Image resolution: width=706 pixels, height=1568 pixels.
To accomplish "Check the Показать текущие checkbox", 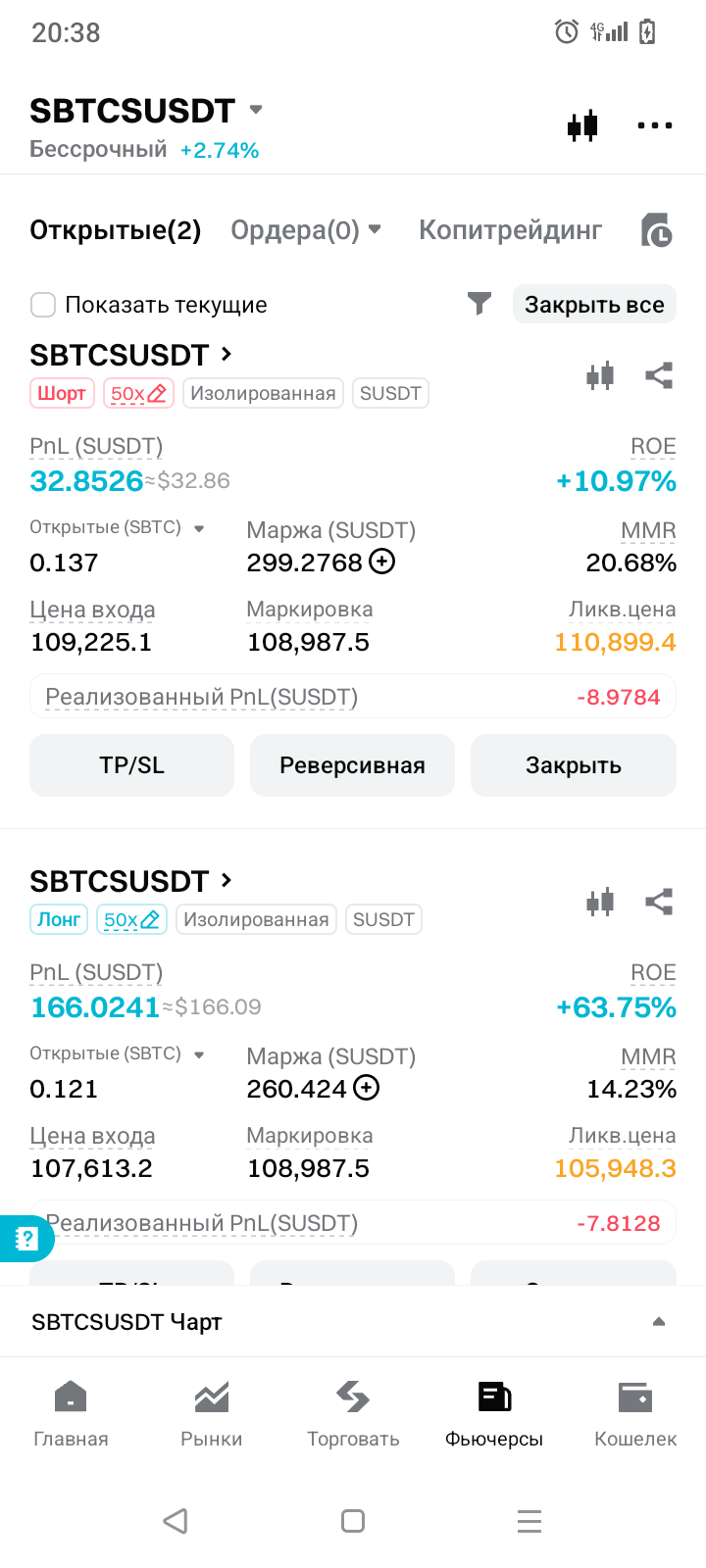I will tap(43, 305).
